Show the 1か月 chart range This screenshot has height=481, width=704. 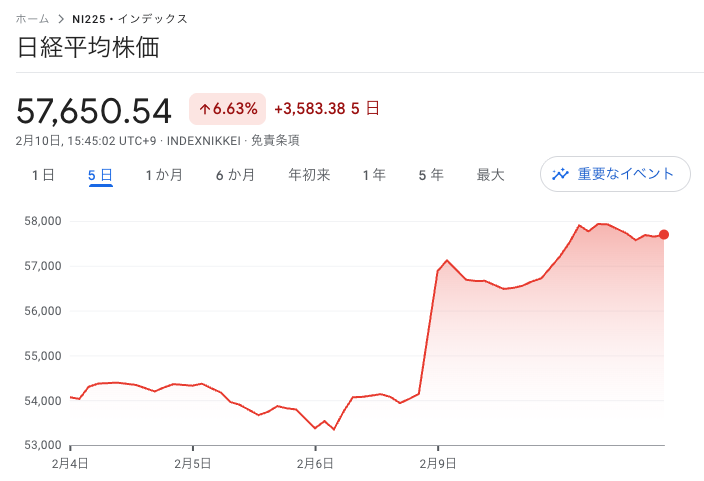pyautogui.click(x=164, y=175)
